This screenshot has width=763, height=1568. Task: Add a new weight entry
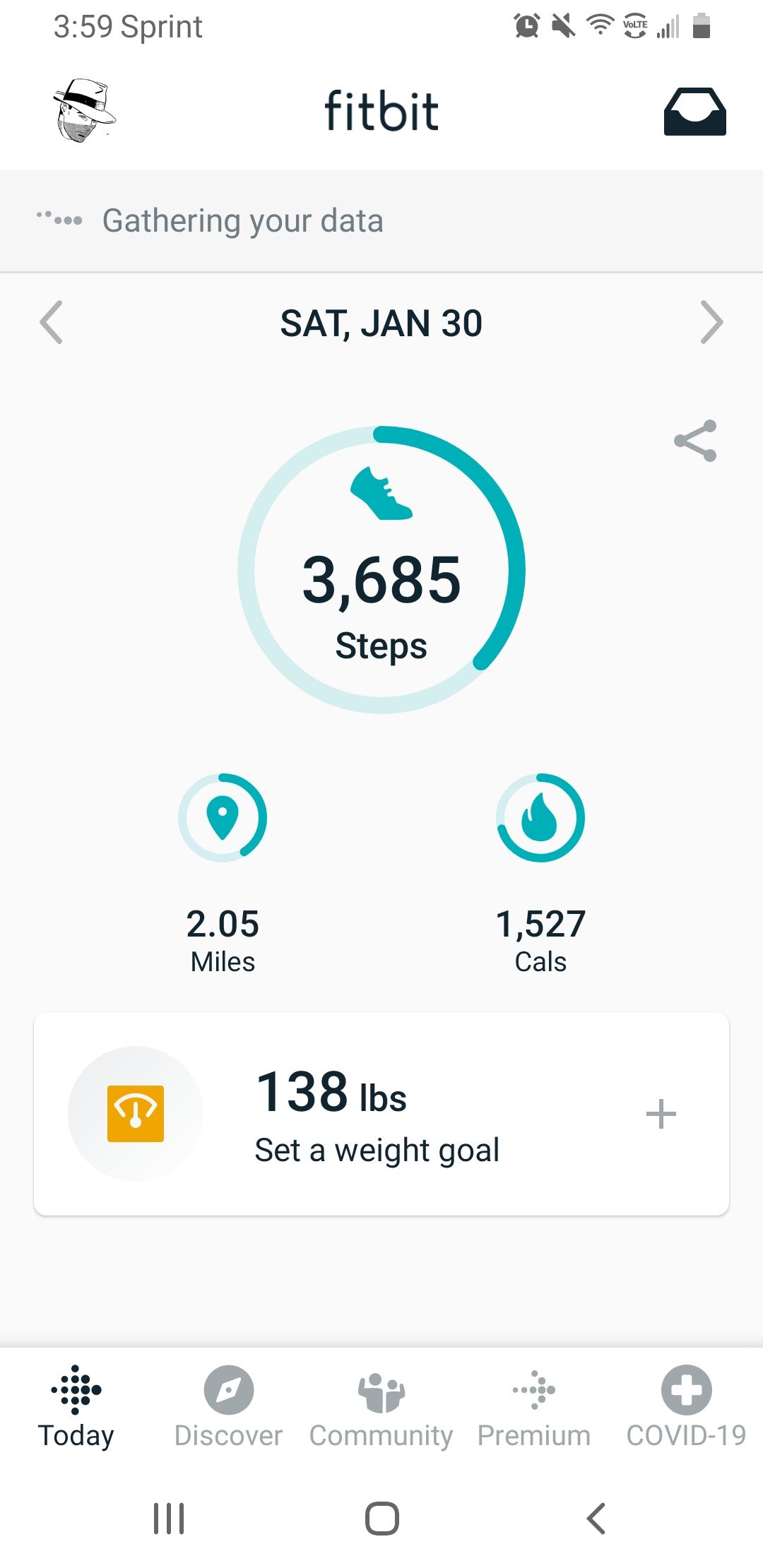coord(661,1114)
